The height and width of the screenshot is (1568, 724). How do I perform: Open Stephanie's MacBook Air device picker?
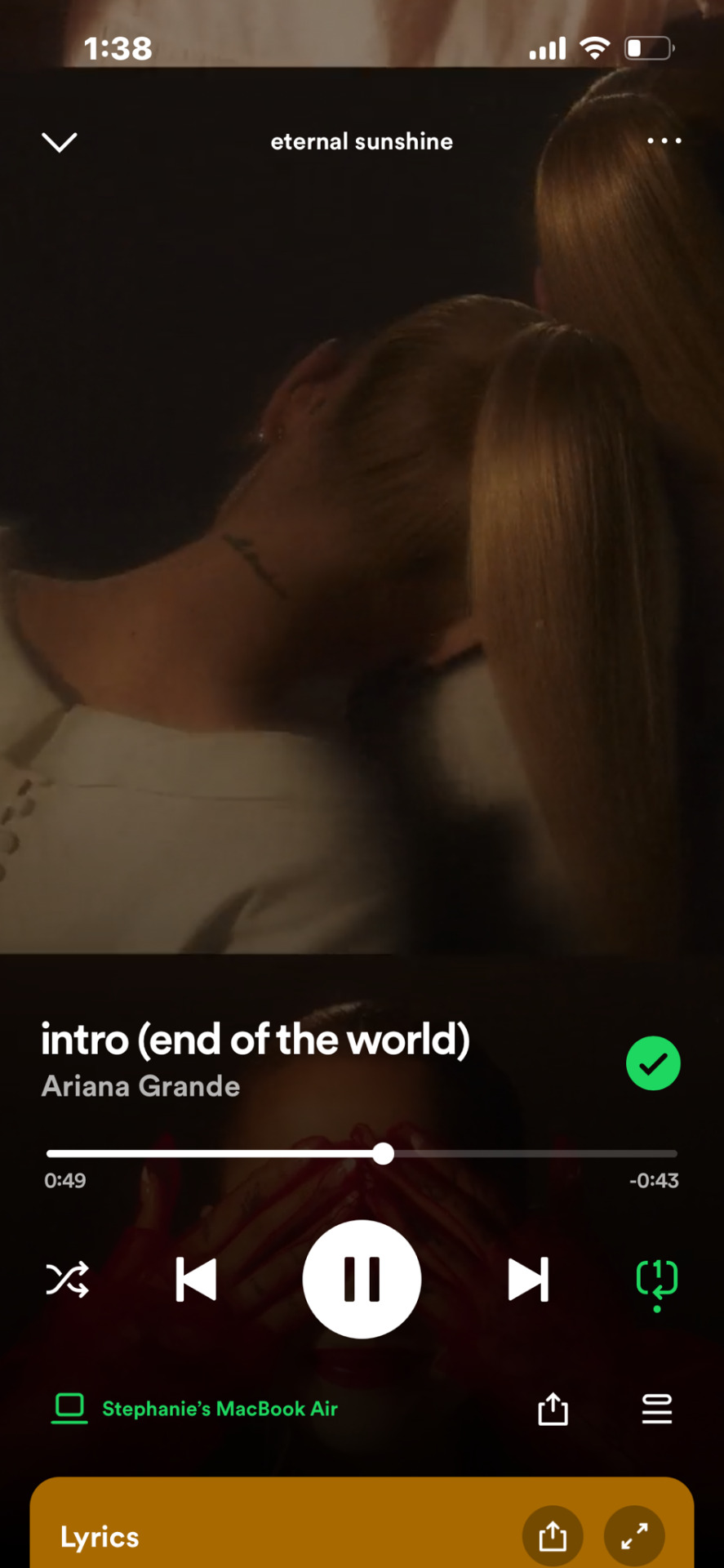196,1409
